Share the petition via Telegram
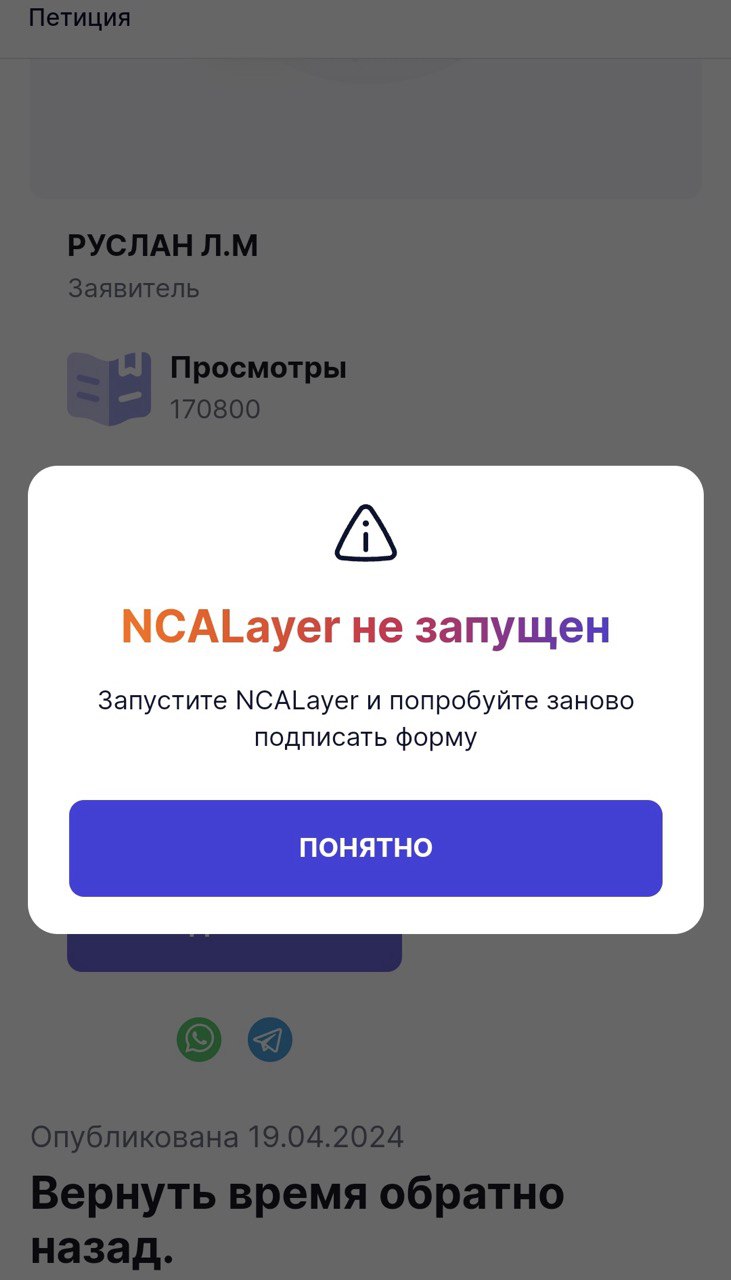 click(270, 1040)
